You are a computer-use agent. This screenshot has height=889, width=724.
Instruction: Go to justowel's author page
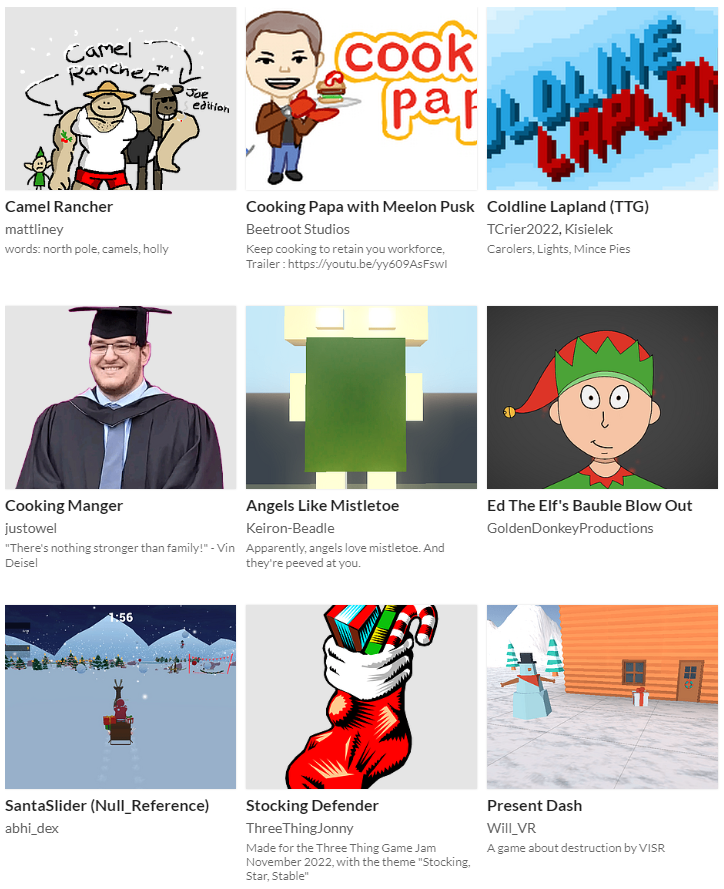click(x=32, y=528)
